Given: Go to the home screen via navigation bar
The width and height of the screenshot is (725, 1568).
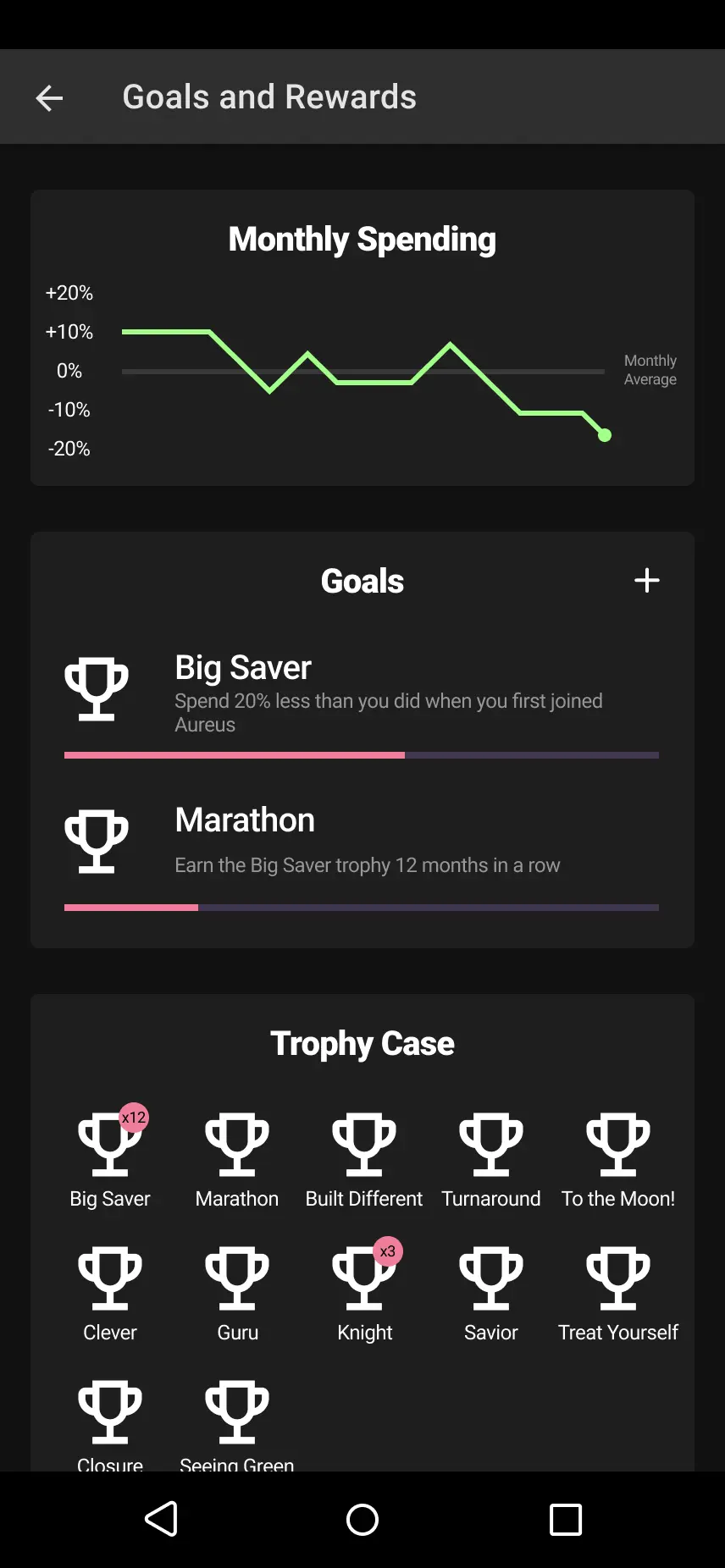Looking at the screenshot, I should tap(362, 1520).
